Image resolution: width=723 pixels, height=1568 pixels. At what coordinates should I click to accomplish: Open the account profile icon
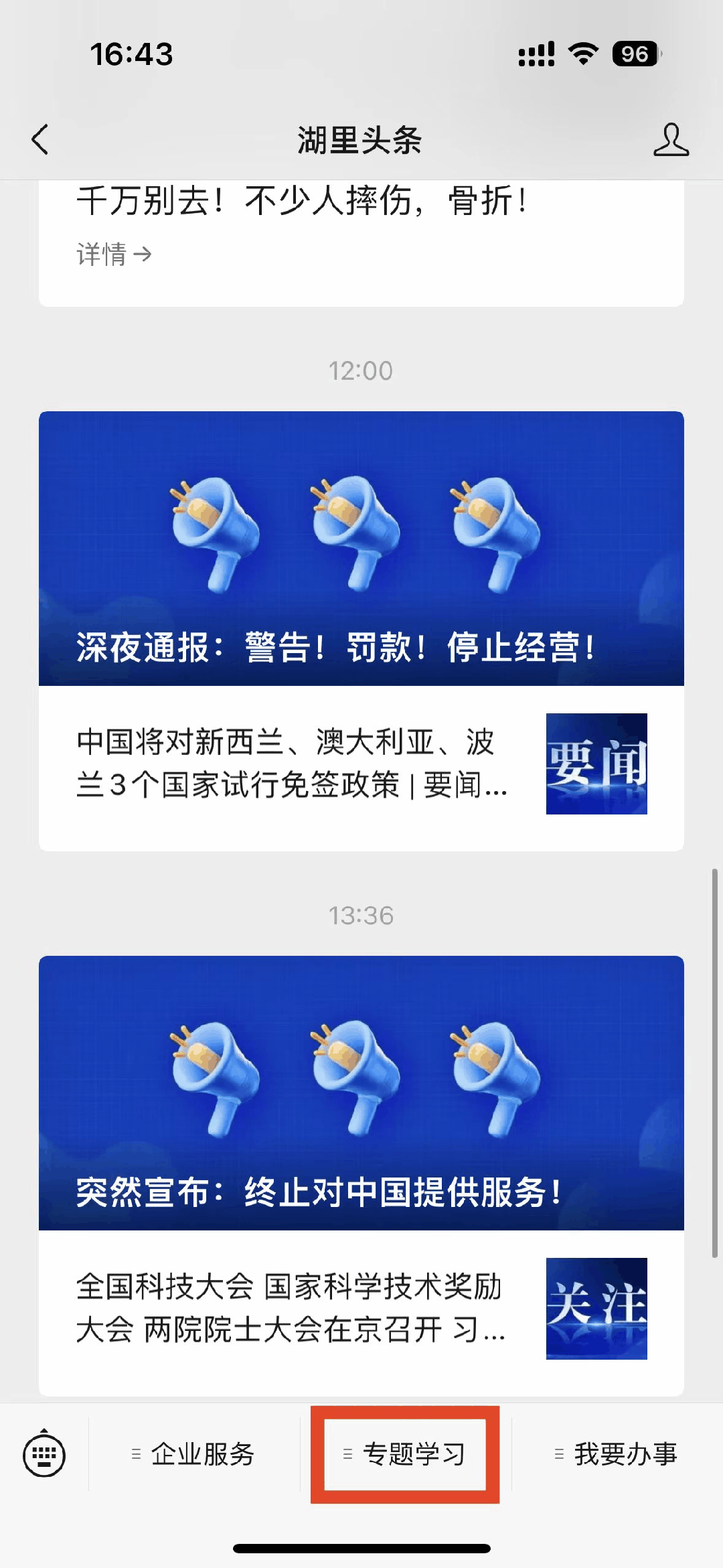(671, 140)
